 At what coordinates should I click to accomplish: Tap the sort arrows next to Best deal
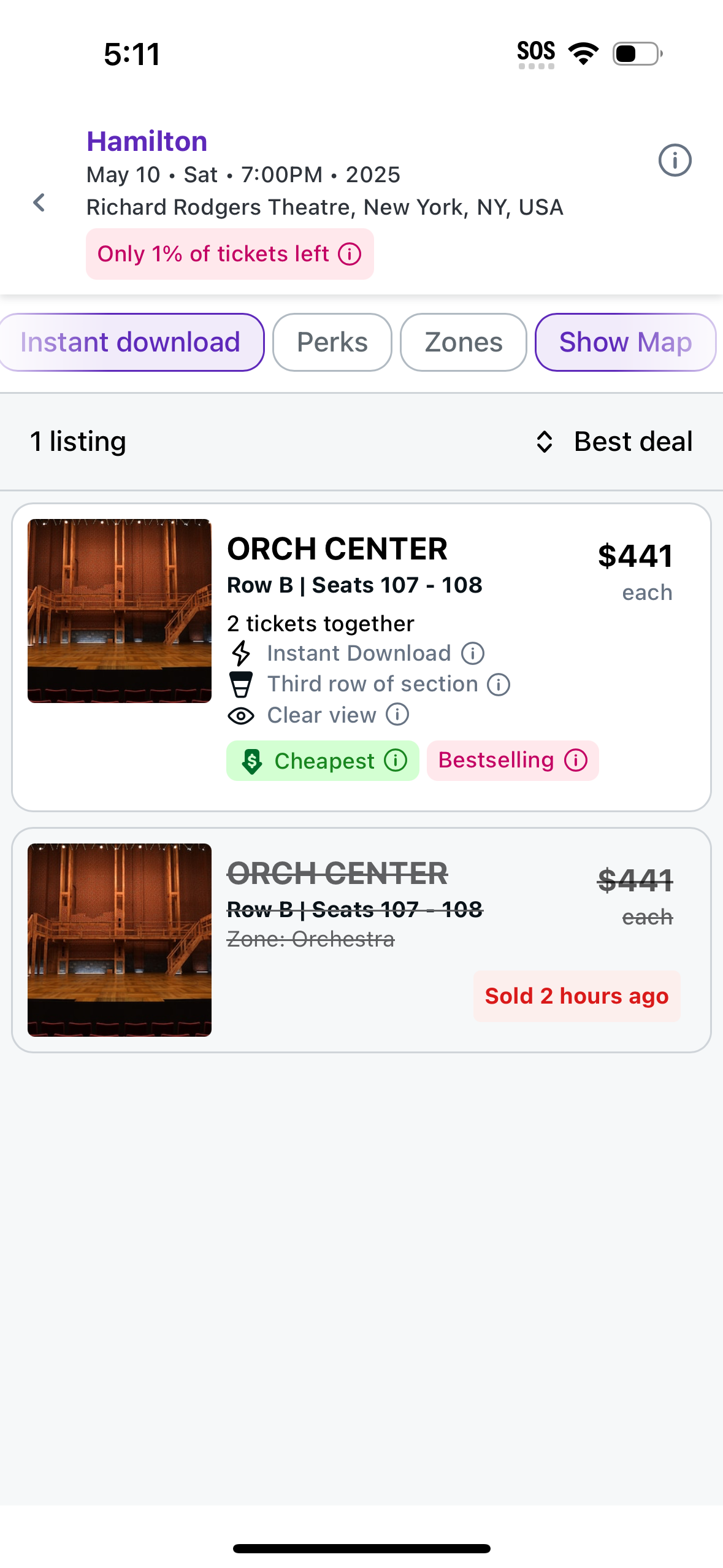545,440
